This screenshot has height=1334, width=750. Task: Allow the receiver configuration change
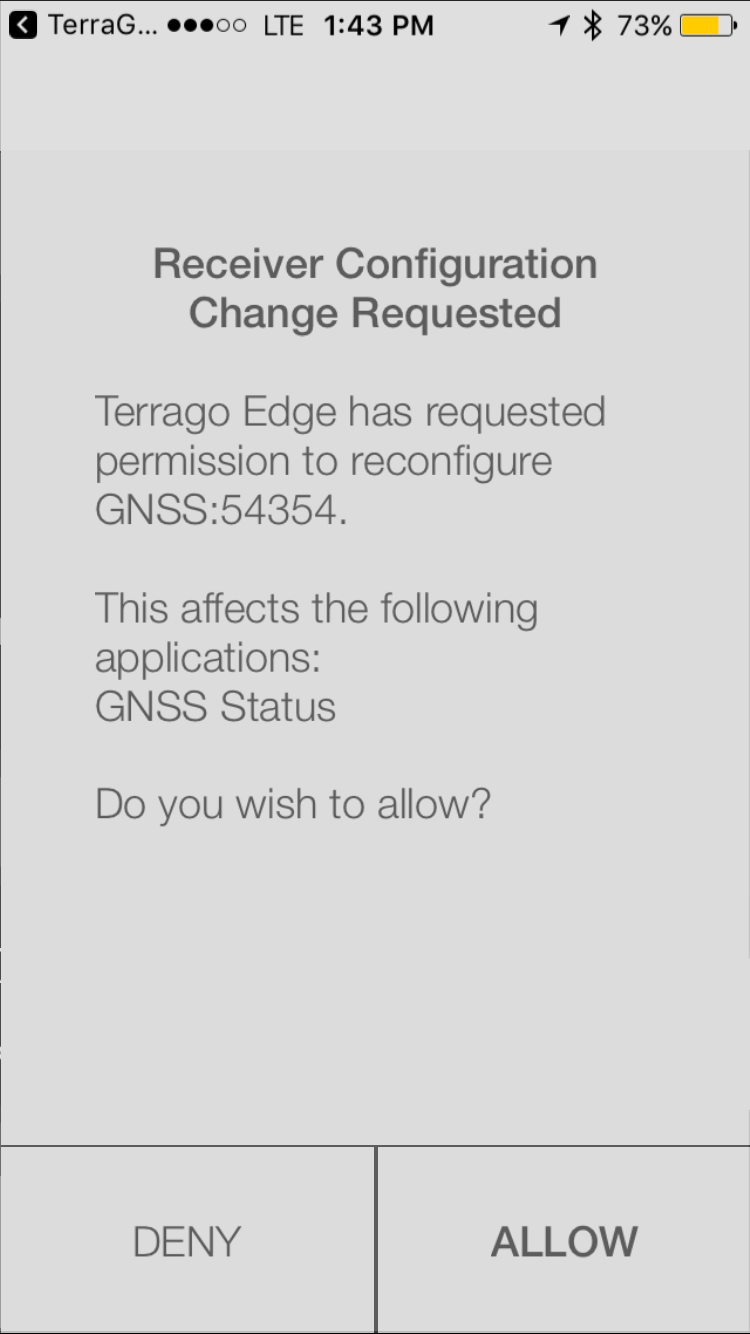coord(564,1240)
